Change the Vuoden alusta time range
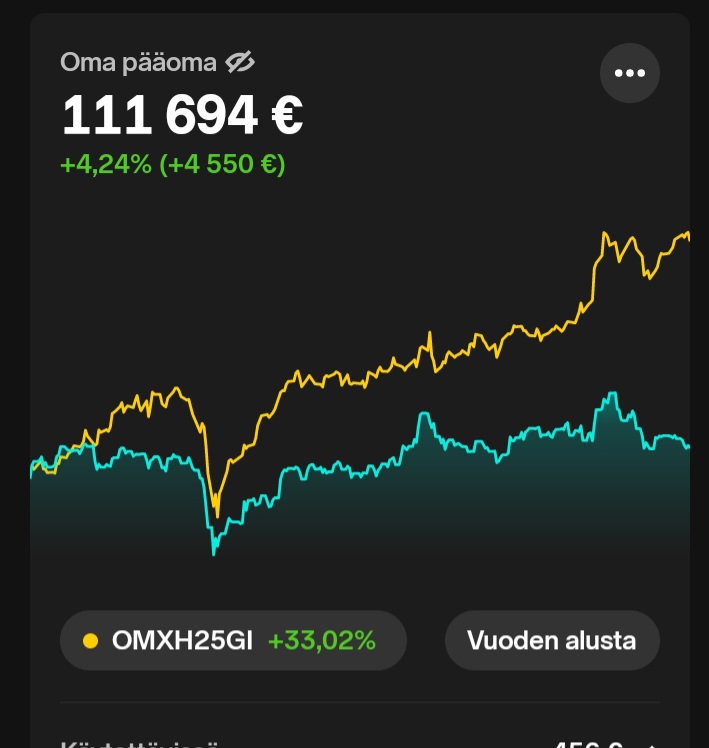Viewport: 709px width, 748px height. (551, 640)
